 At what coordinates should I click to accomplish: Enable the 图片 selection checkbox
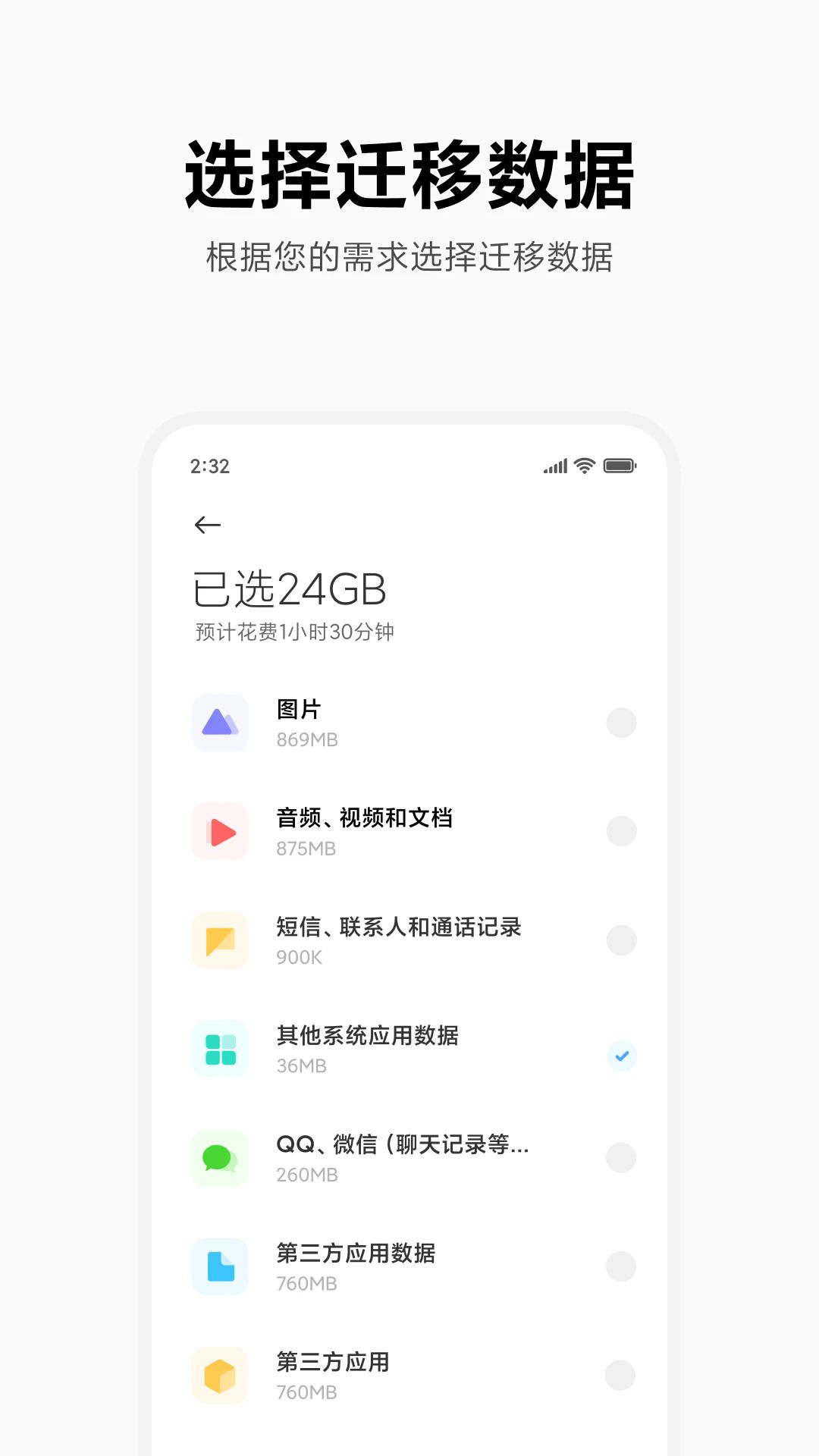pos(622,723)
